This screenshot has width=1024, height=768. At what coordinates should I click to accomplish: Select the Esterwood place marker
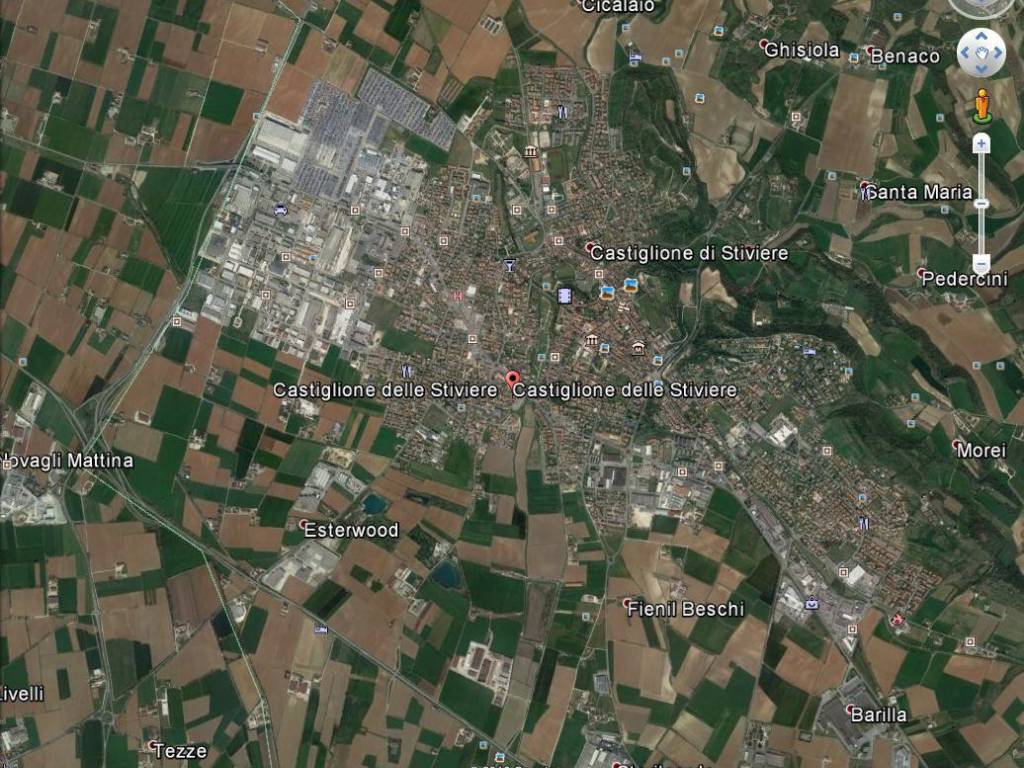[x=304, y=524]
